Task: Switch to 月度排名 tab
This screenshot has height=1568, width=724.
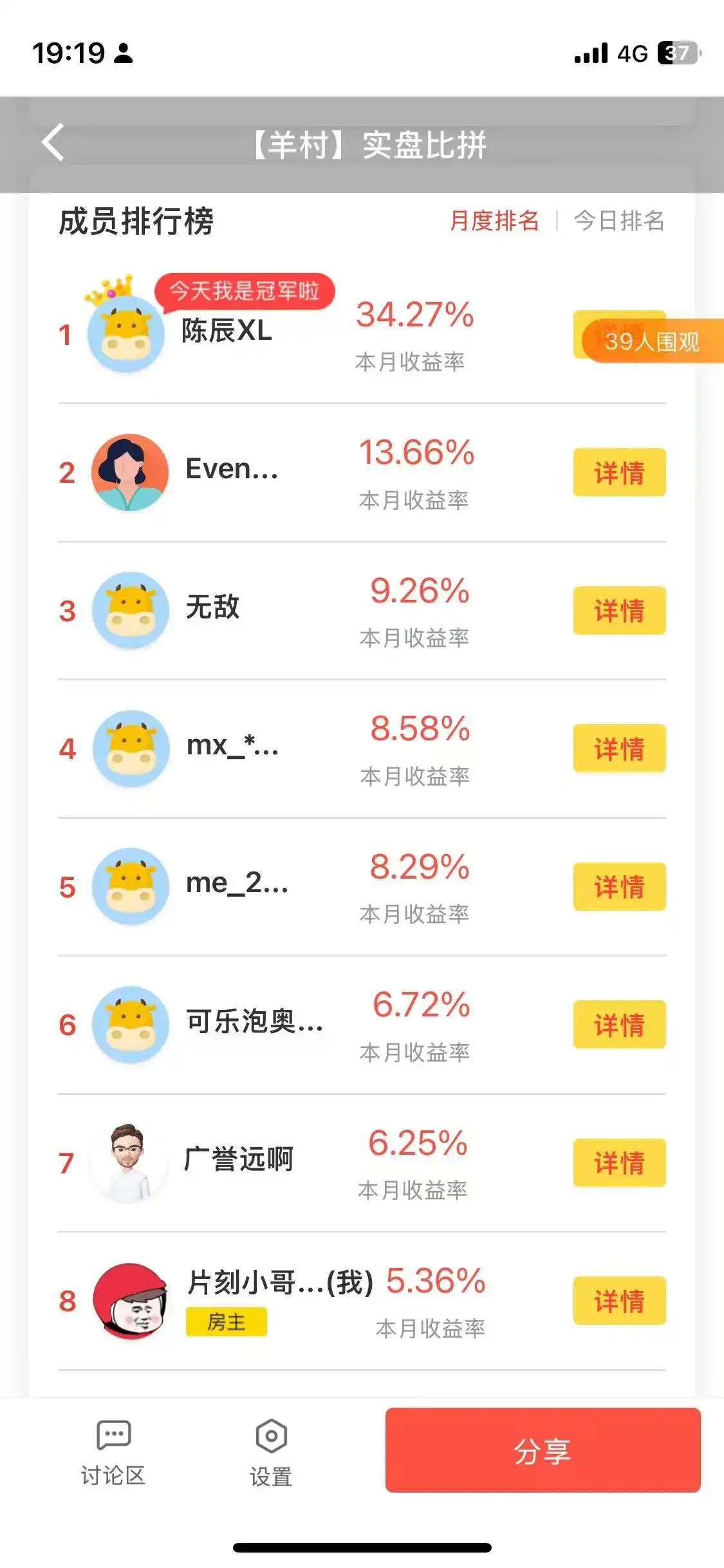Action: (x=494, y=221)
